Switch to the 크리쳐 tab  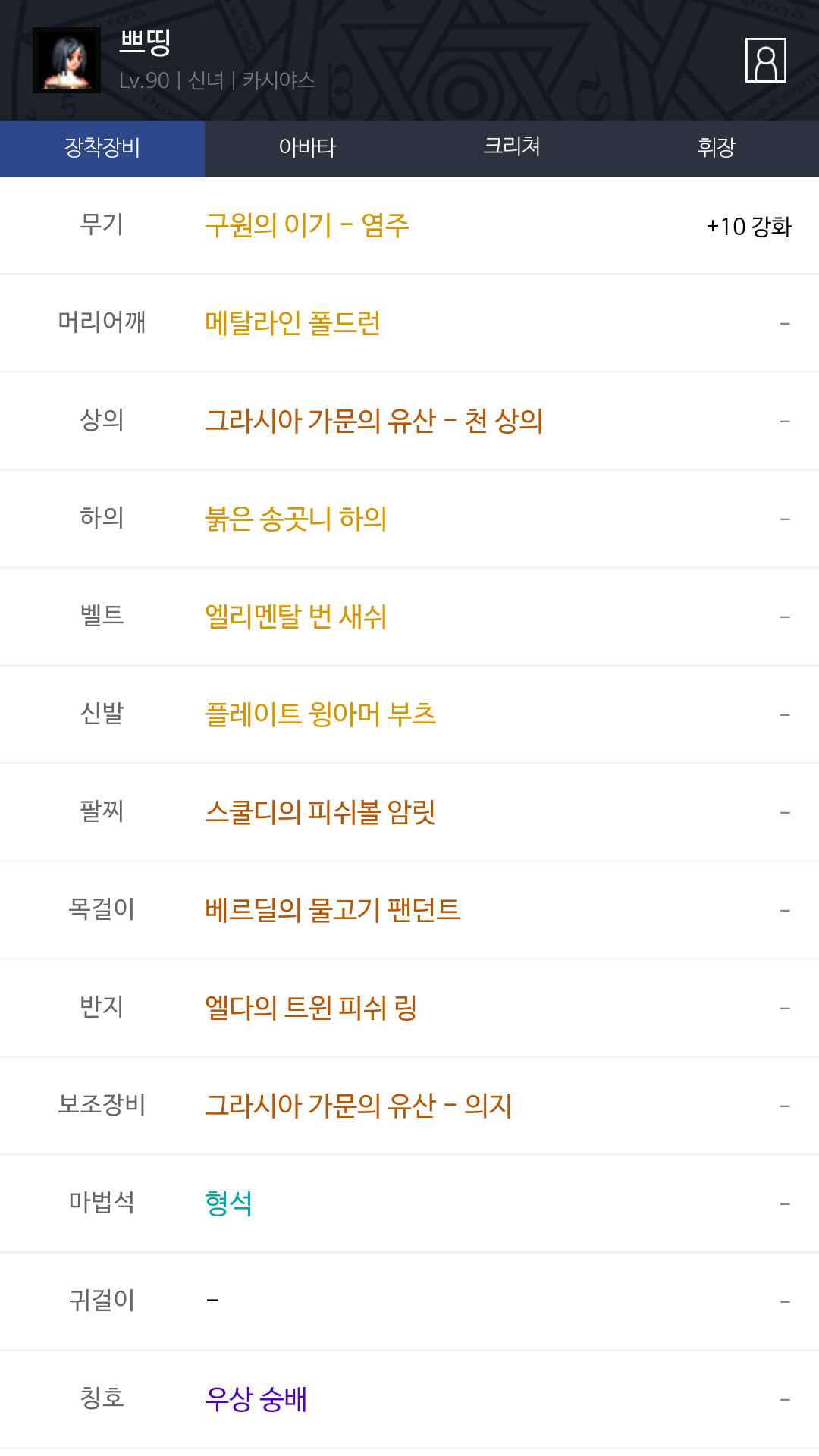512,149
